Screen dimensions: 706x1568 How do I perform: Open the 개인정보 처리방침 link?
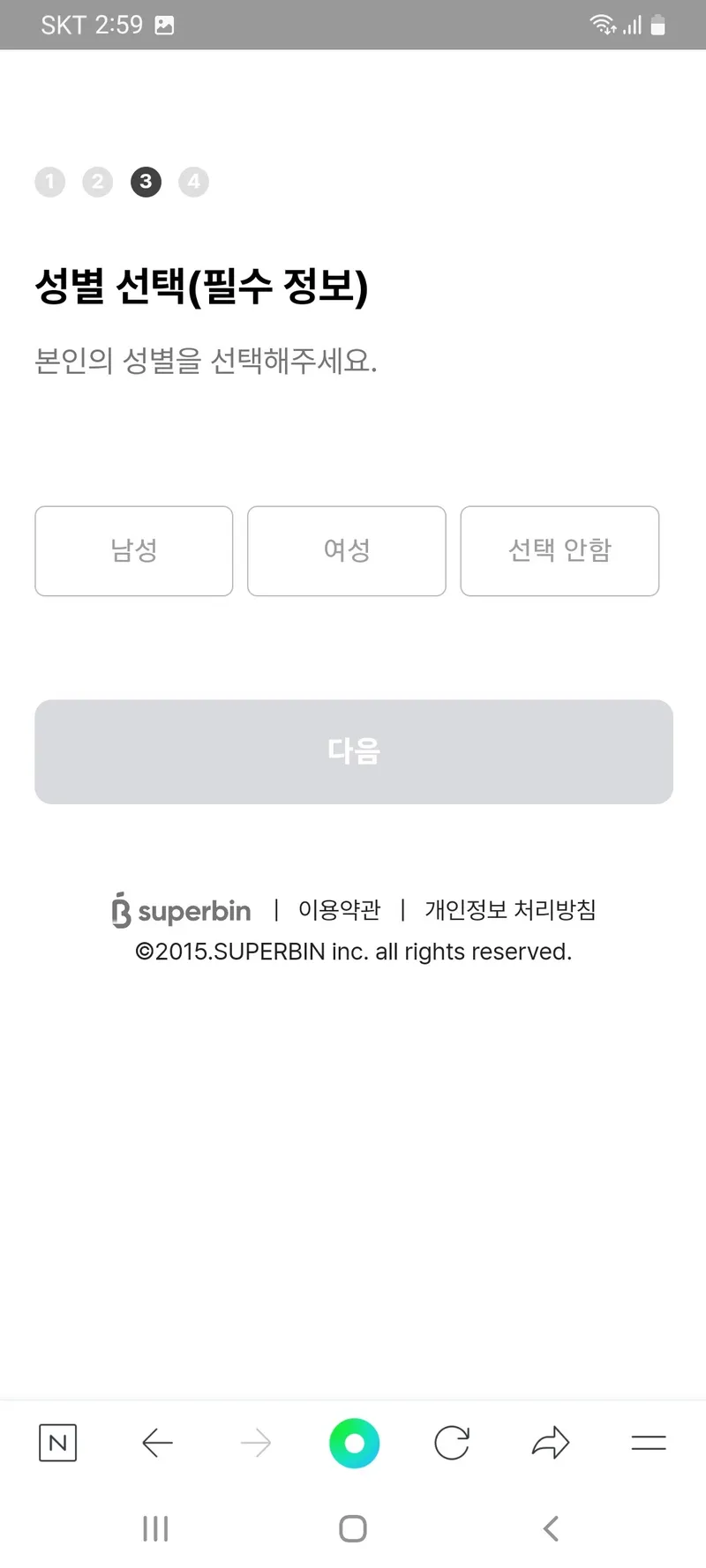(510, 909)
